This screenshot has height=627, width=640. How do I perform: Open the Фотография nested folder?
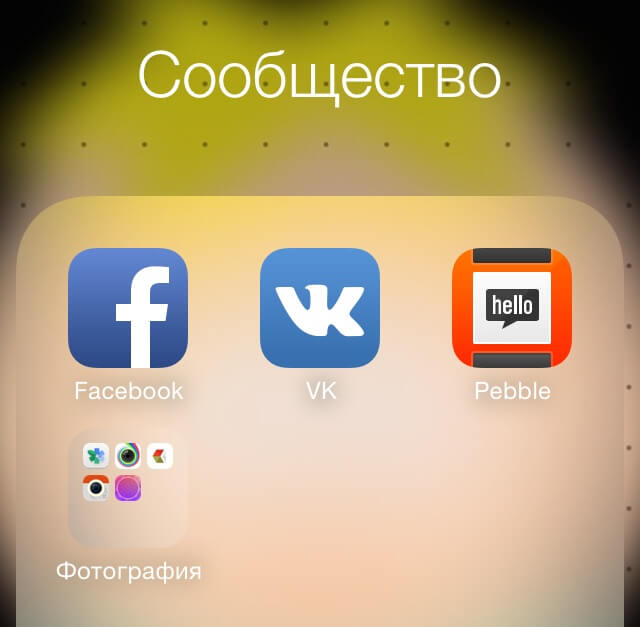click(x=128, y=488)
